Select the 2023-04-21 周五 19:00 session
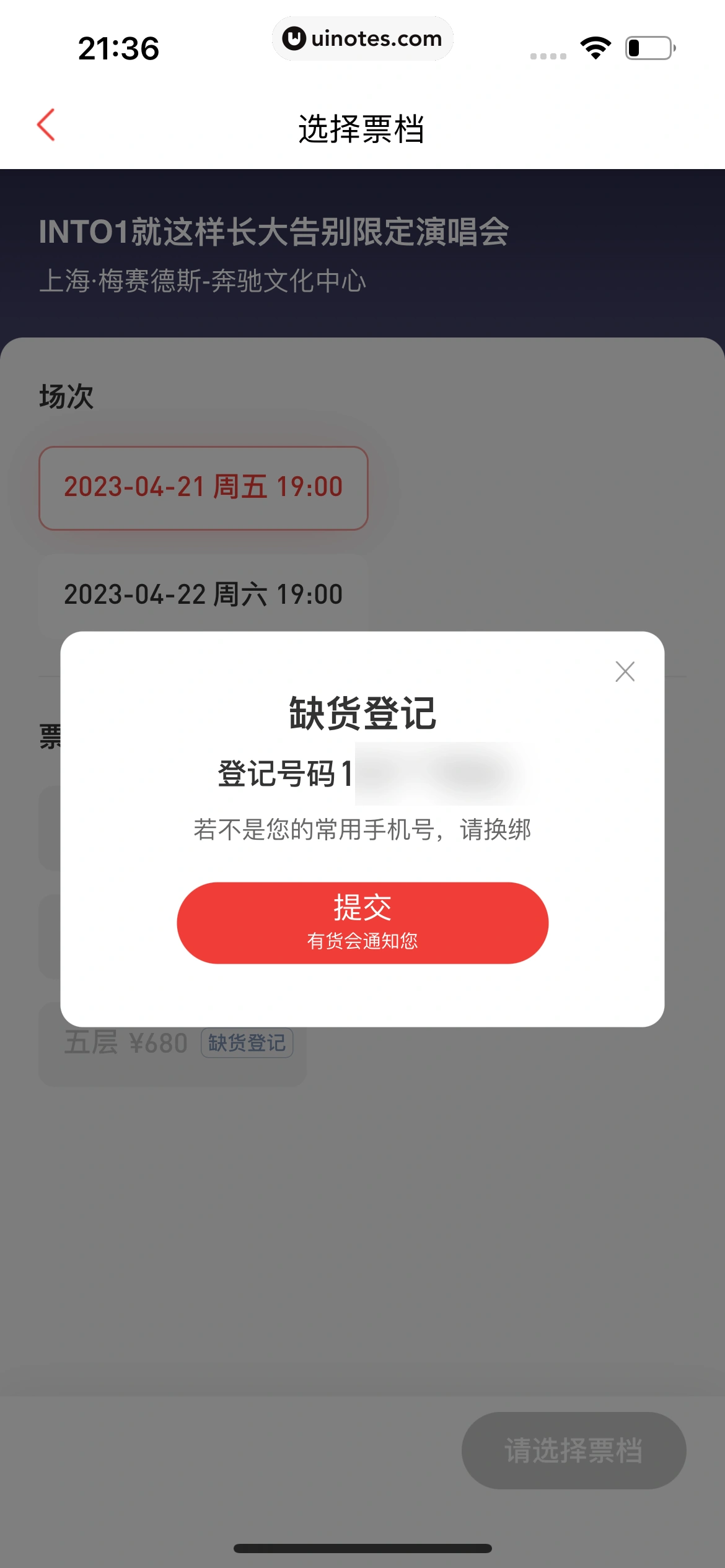Viewport: 725px width, 1568px height. tap(204, 487)
